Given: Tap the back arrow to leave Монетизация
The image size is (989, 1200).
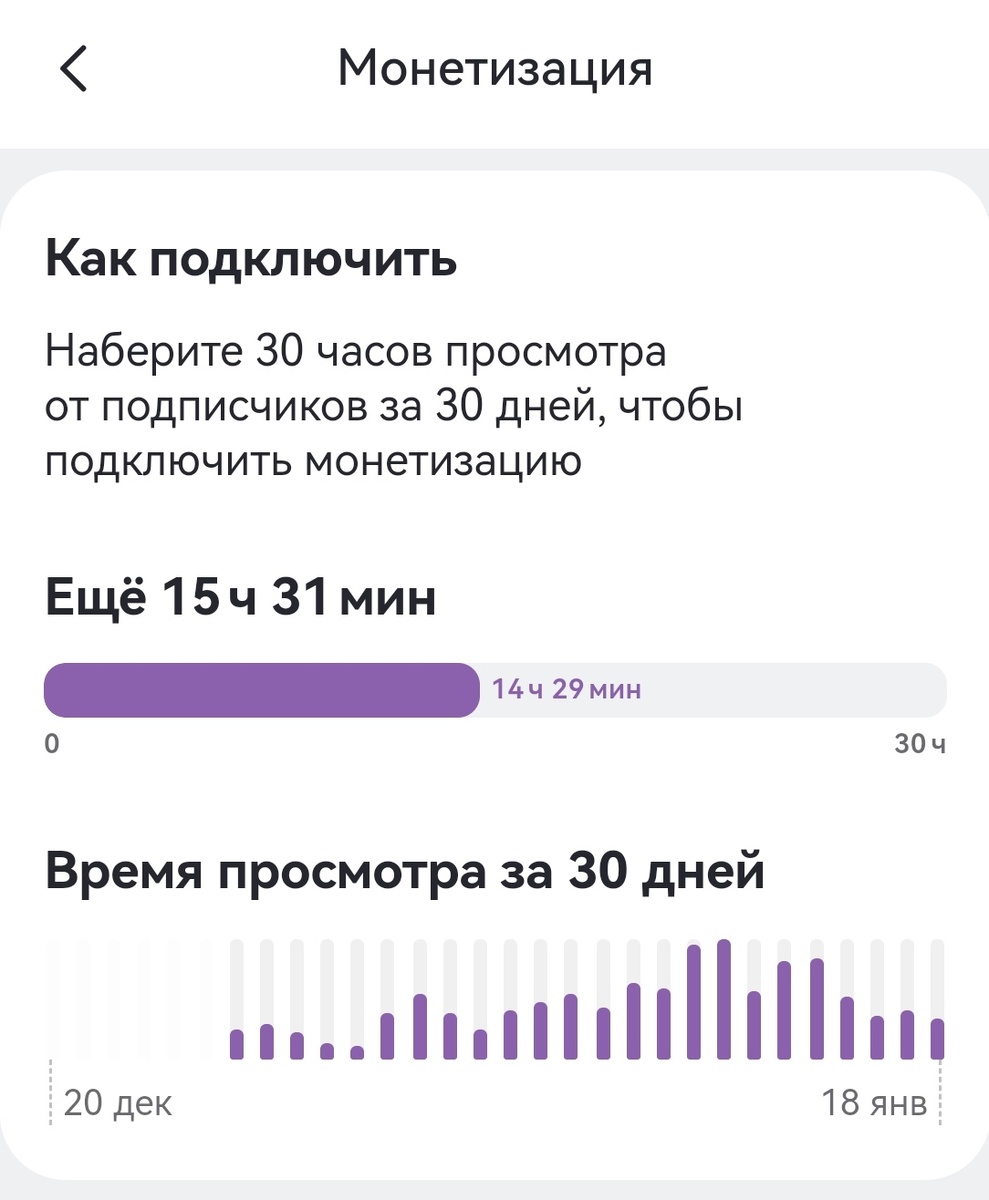Looking at the screenshot, I should pos(71,68).
